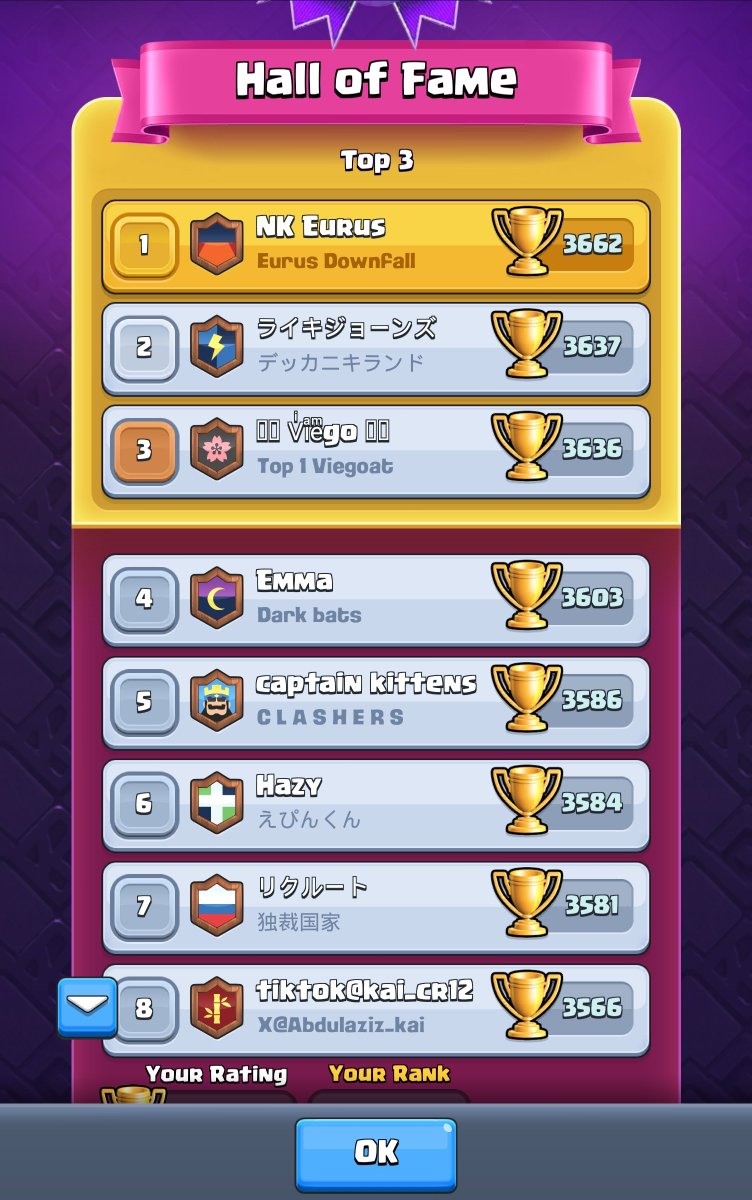Open tiktok@kai_cr12's leaderboard row

(376, 1009)
